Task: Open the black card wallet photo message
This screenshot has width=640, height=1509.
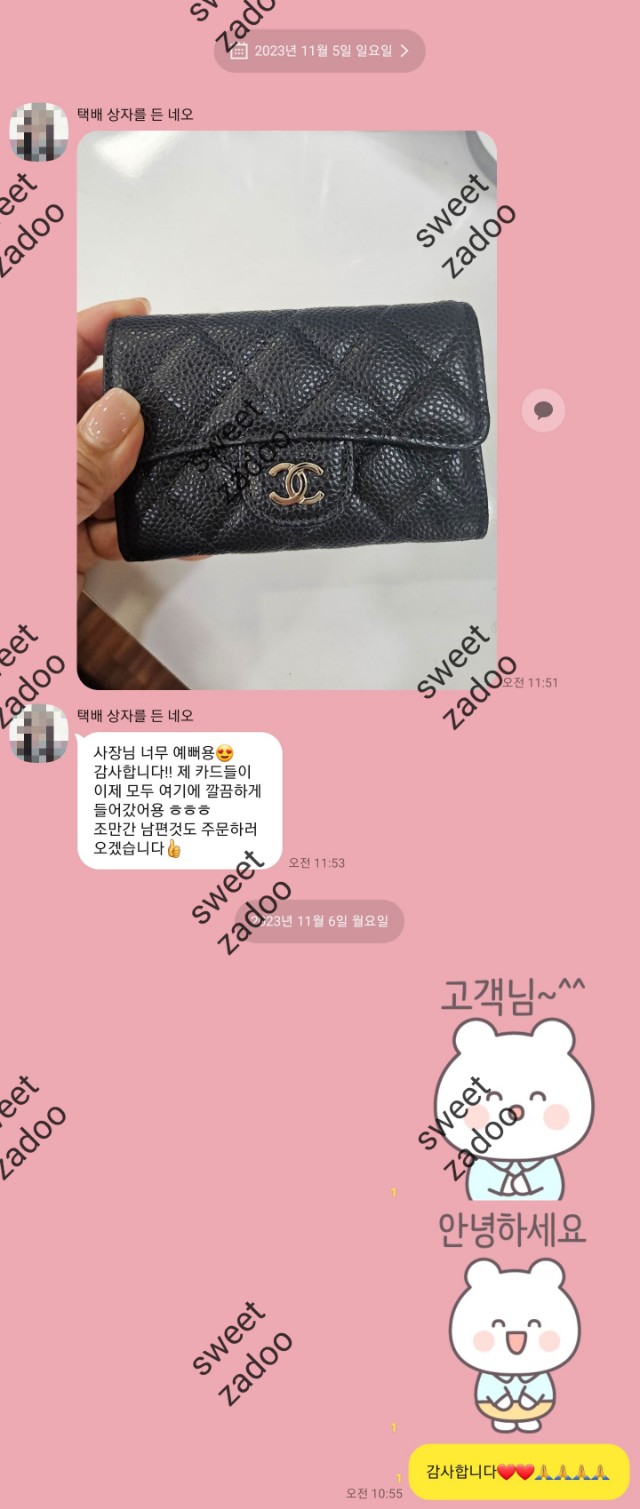Action: (x=286, y=410)
